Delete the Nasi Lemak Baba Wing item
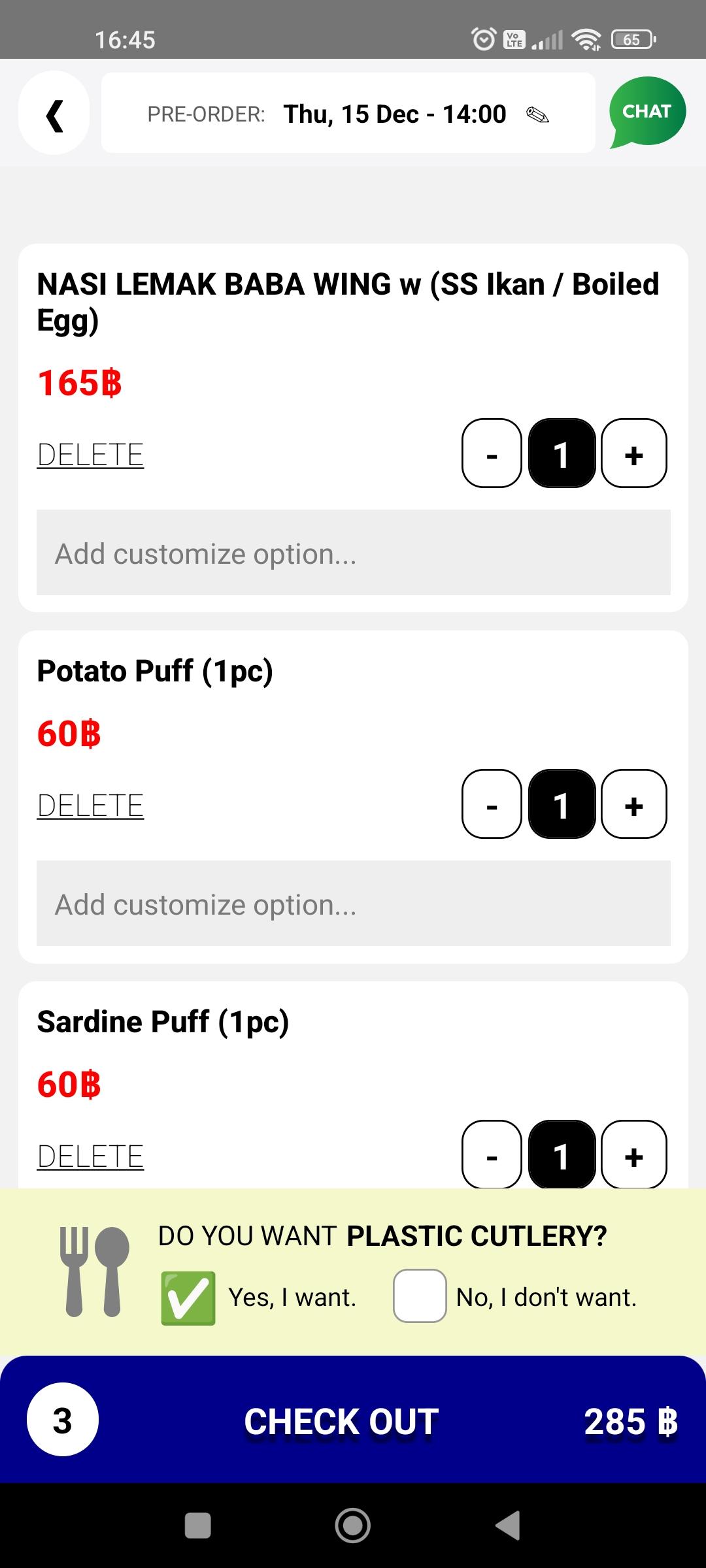The image size is (706, 1568). click(x=90, y=455)
